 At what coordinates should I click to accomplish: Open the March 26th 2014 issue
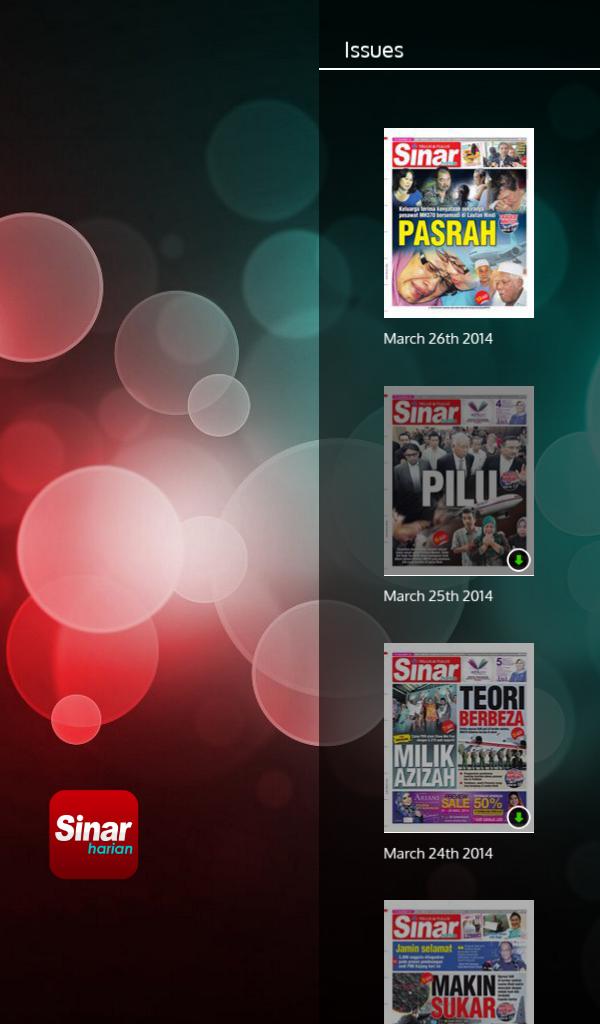point(458,223)
